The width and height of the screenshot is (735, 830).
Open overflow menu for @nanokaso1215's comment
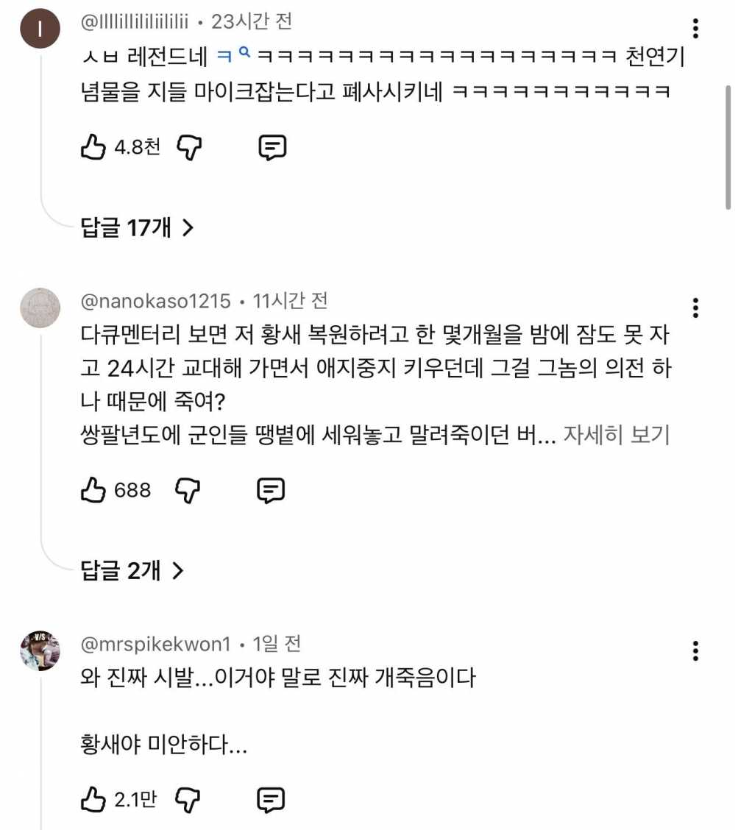(696, 308)
